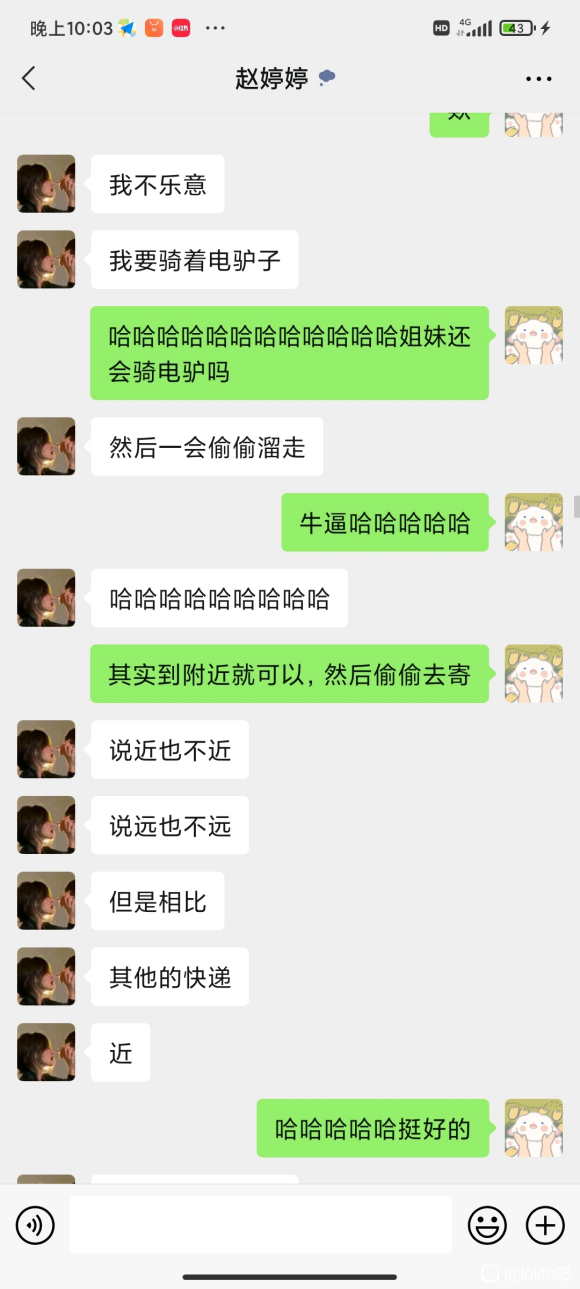
Task: Open the chat info overflow menu
Action: (539, 79)
